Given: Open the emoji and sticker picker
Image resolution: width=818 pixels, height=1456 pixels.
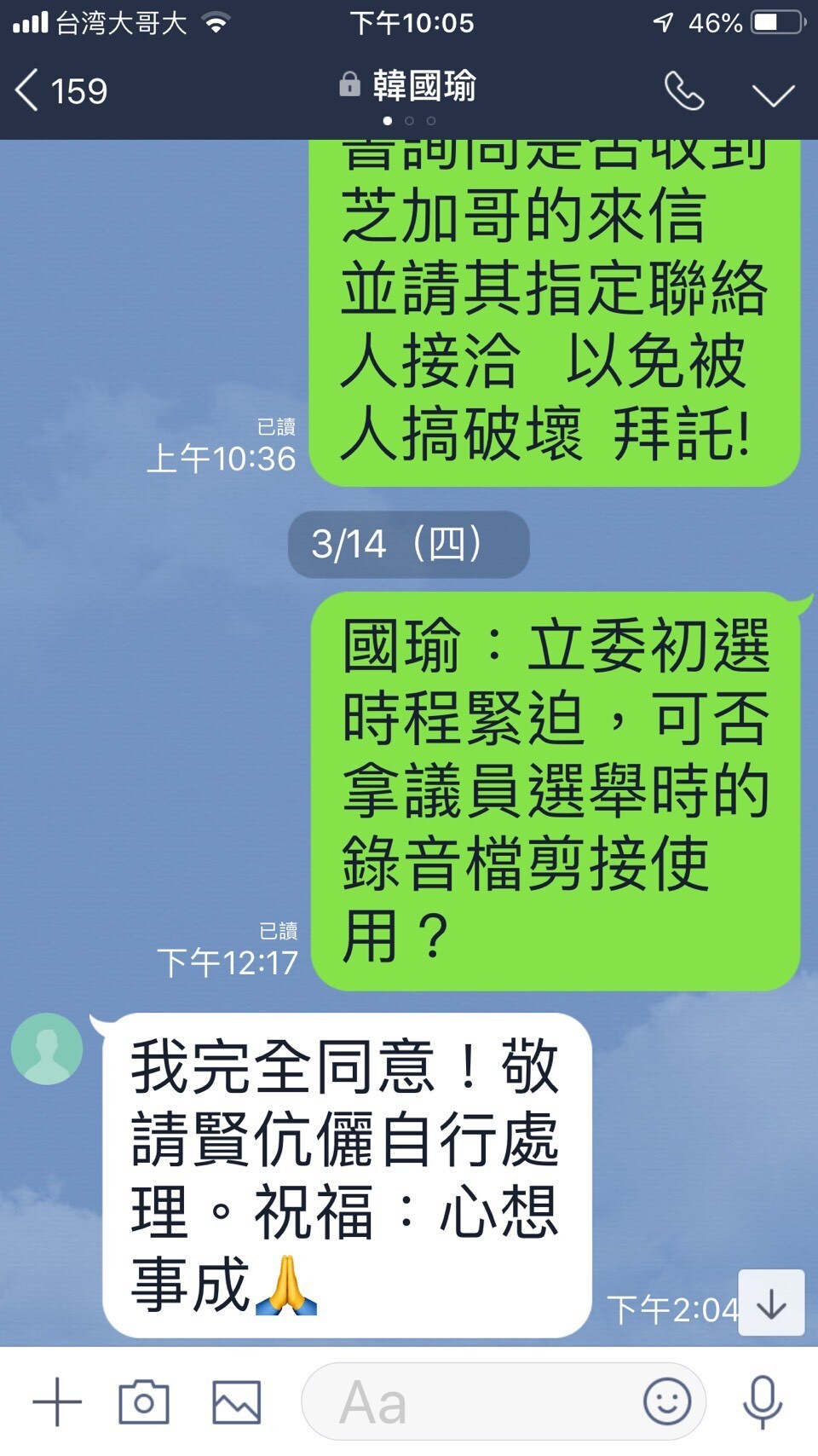Looking at the screenshot, I should tap(666, 1401).
